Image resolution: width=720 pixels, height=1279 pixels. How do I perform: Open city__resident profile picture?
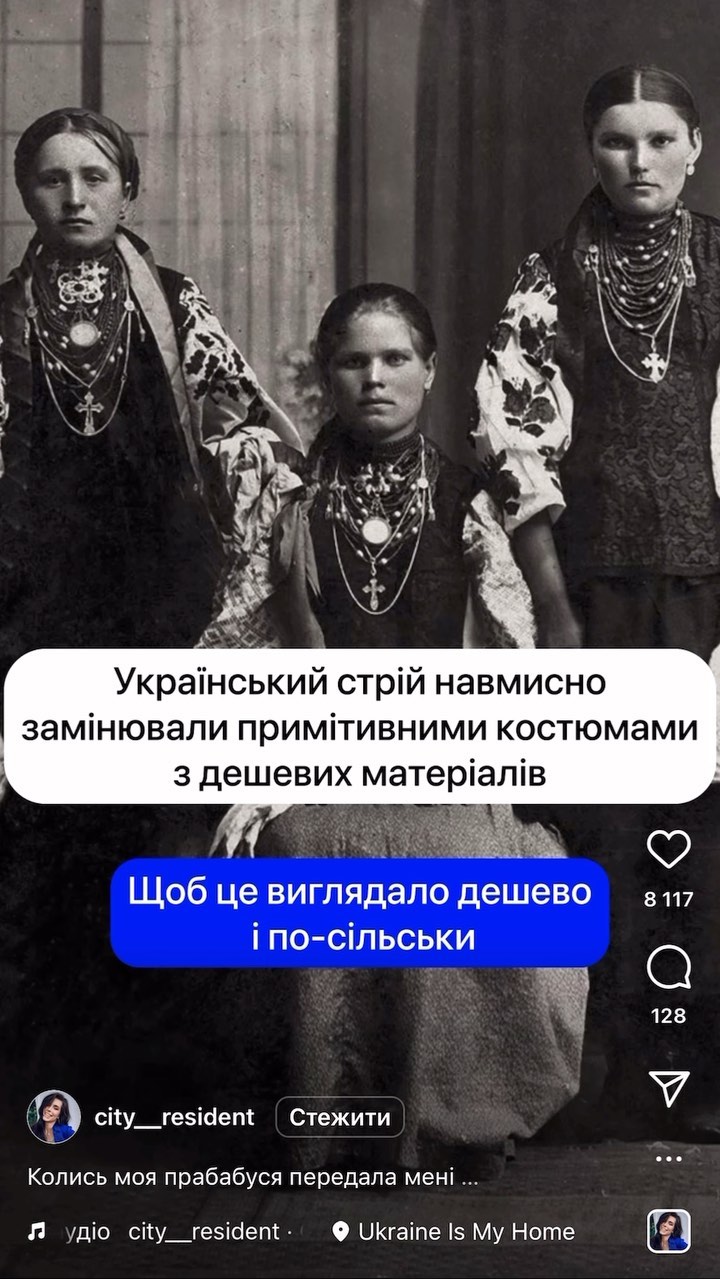click(53, 1117)
